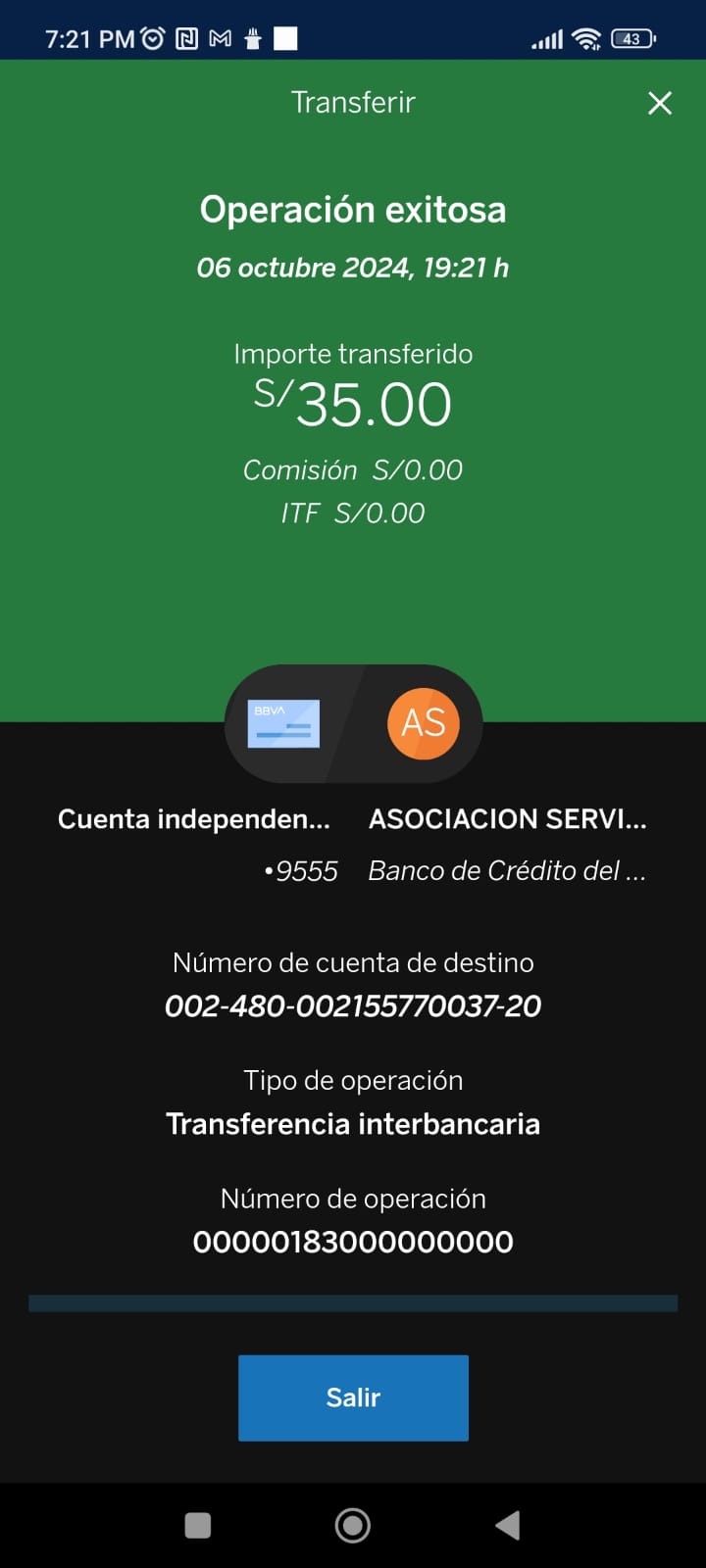
Task: Open the recent apps view
Action: coord(198,1525)
